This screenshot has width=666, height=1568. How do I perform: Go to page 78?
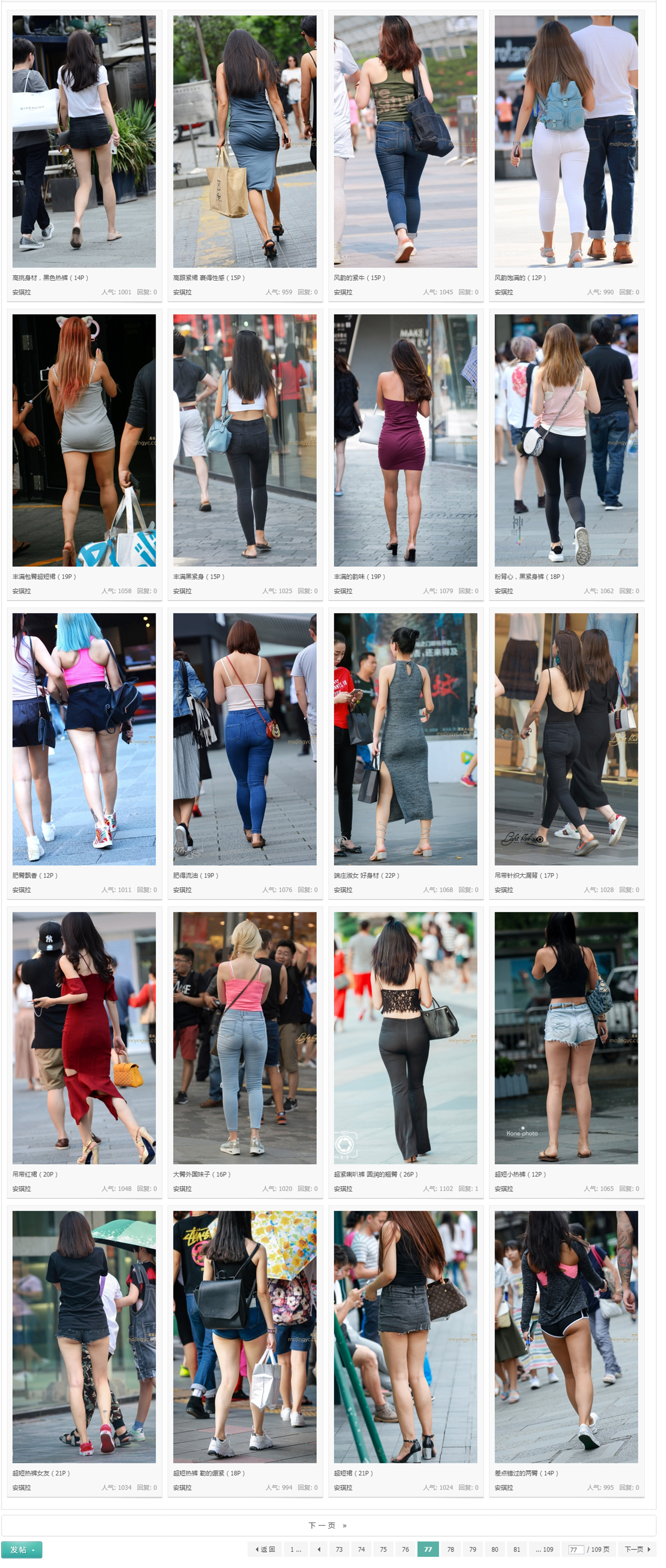[450, 1549]
